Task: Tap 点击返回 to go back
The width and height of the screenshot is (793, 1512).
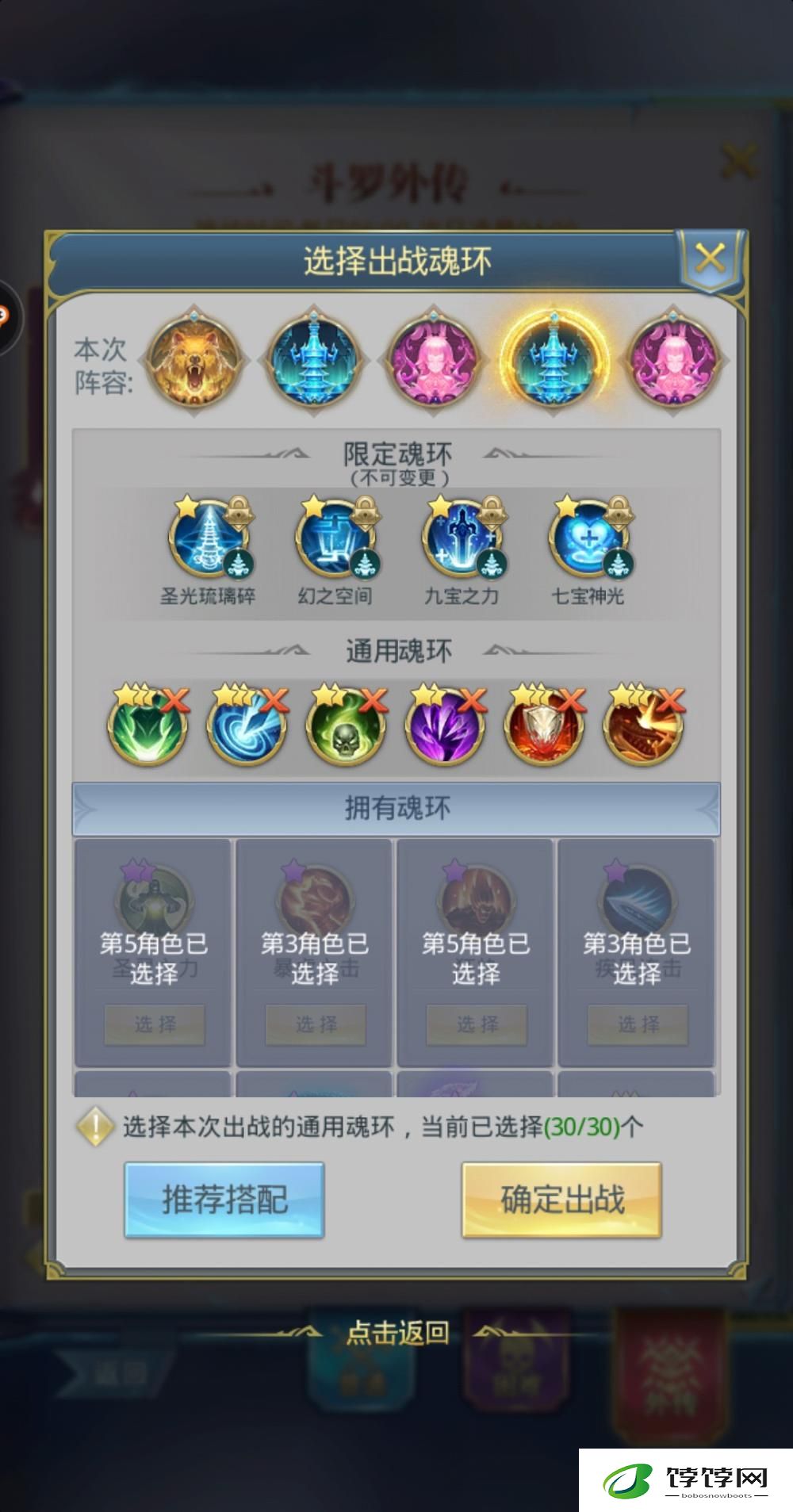Action: tap(397, 1333)
